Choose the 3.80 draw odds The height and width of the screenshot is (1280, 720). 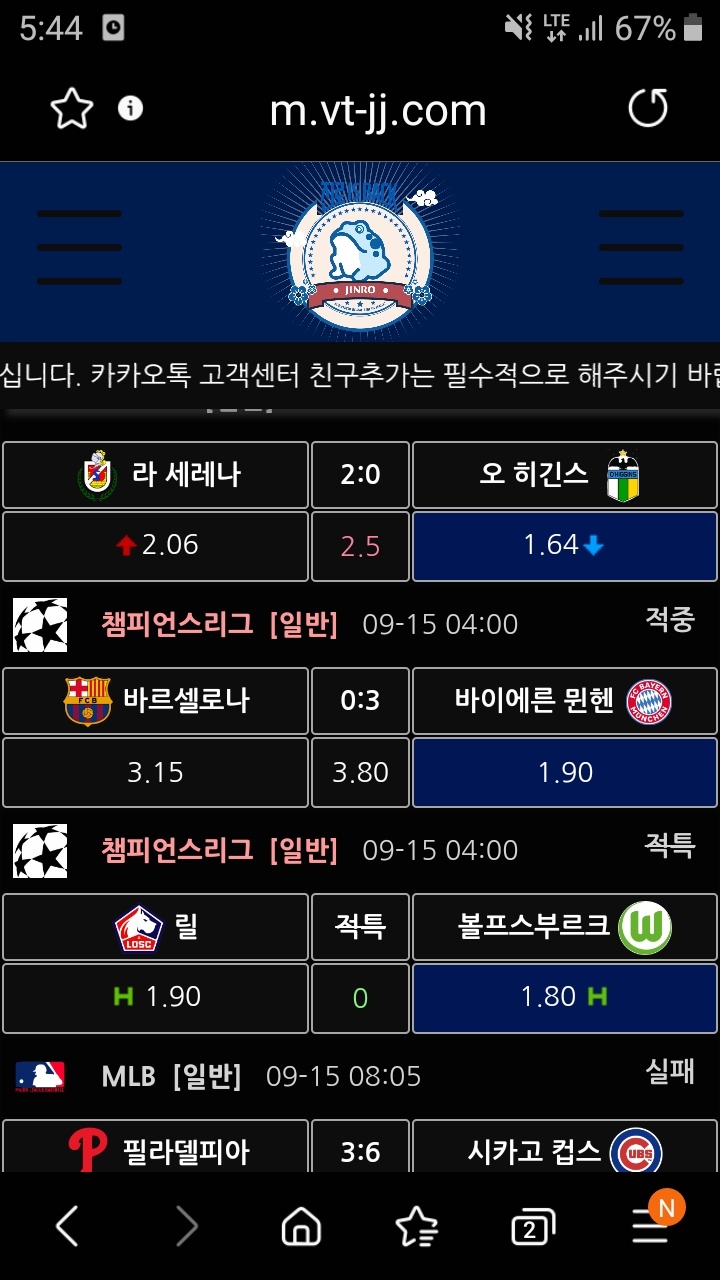[x=360, y=772]
